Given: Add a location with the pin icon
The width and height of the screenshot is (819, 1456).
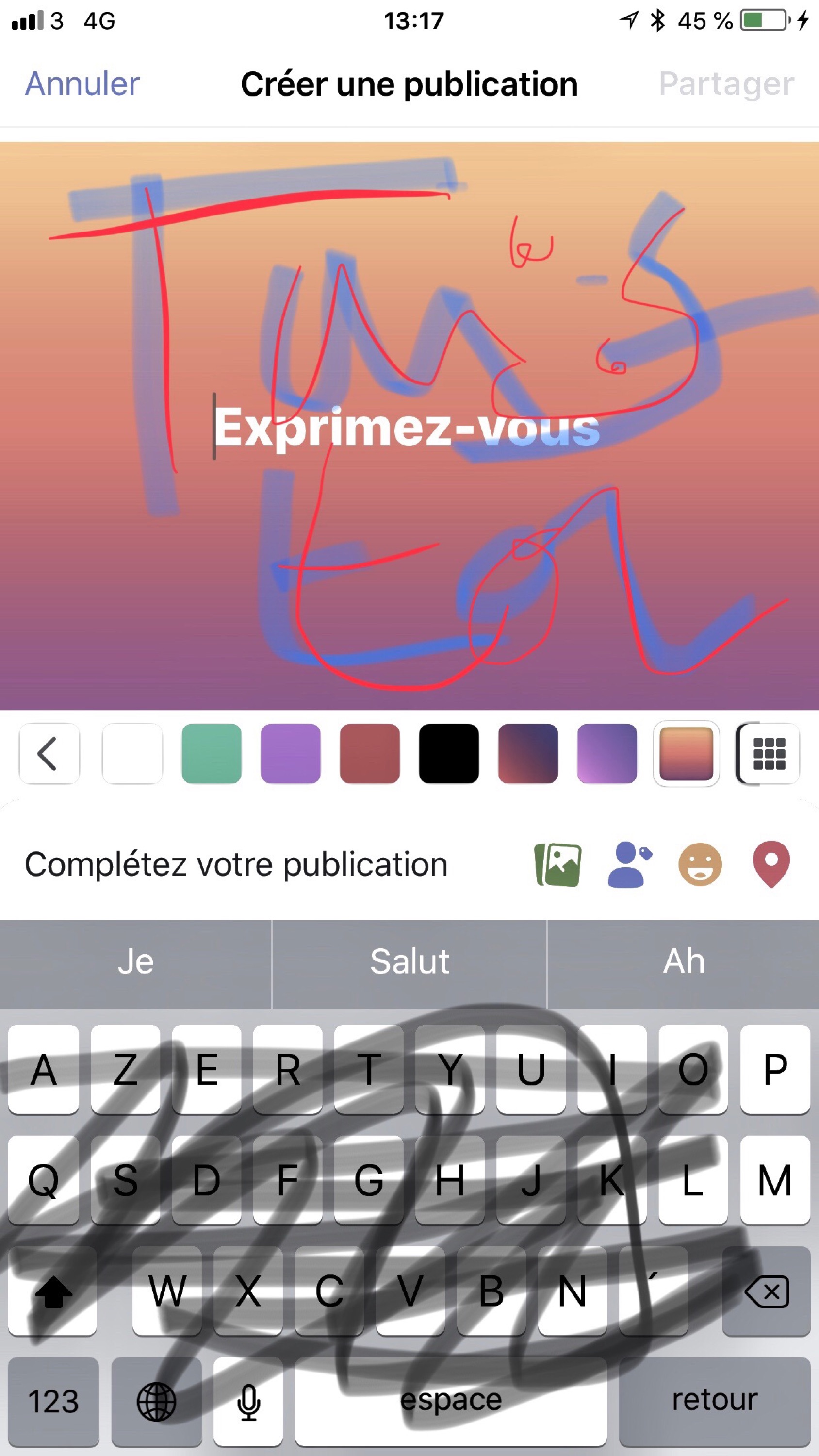Looking at the screenshot, I should (x=771, y=864).
